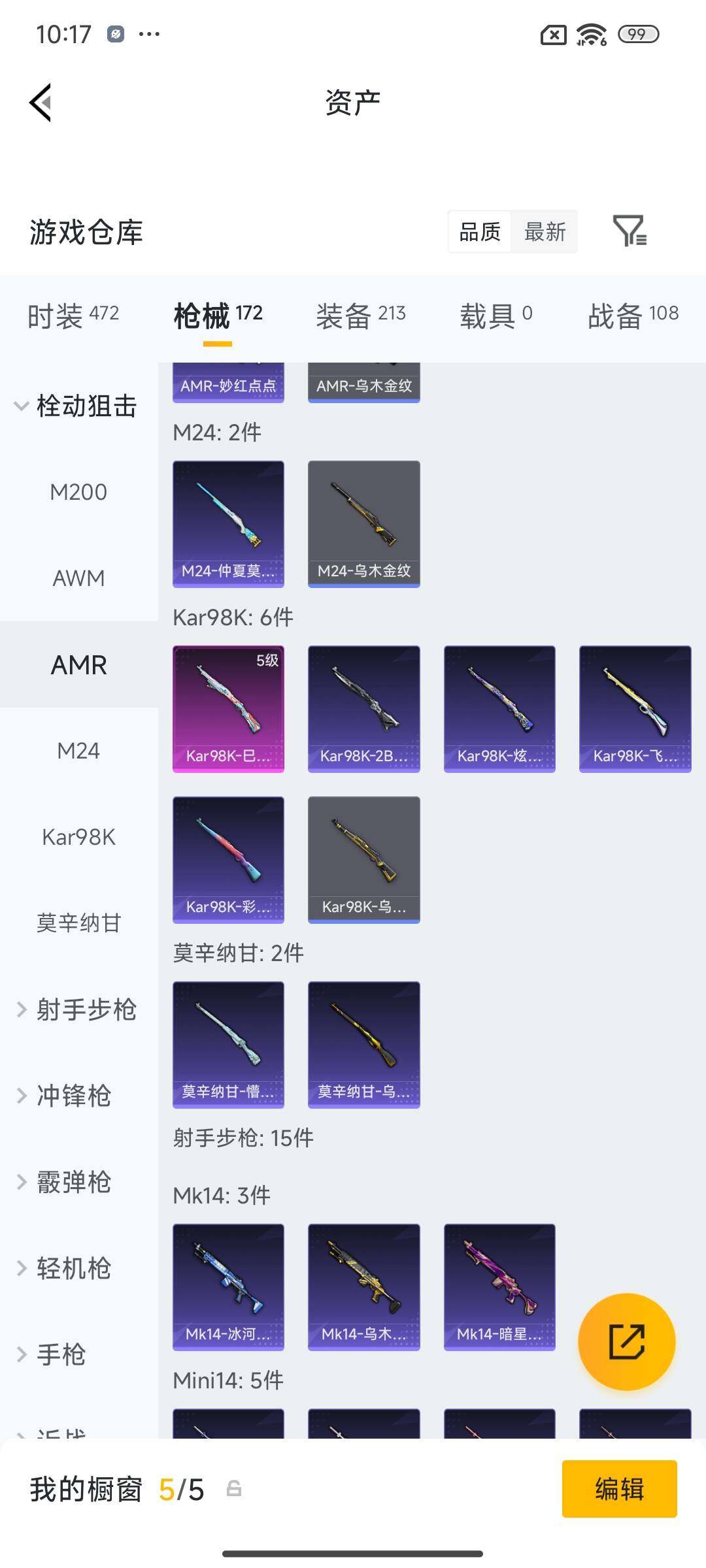View the 5级 Kar98K skin card
706x1568 pixels.
228,708
